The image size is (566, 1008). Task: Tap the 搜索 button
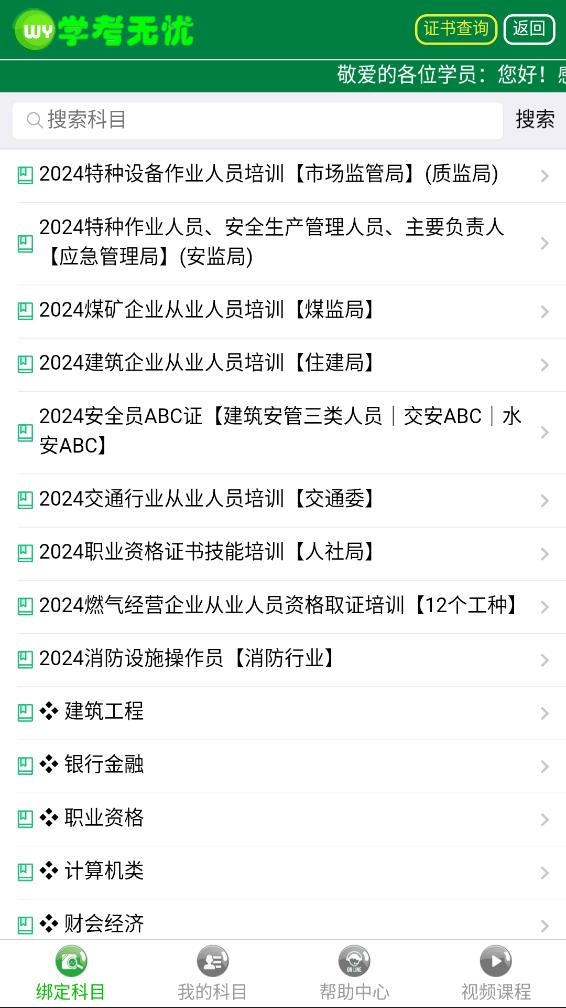tap(534, 120)
